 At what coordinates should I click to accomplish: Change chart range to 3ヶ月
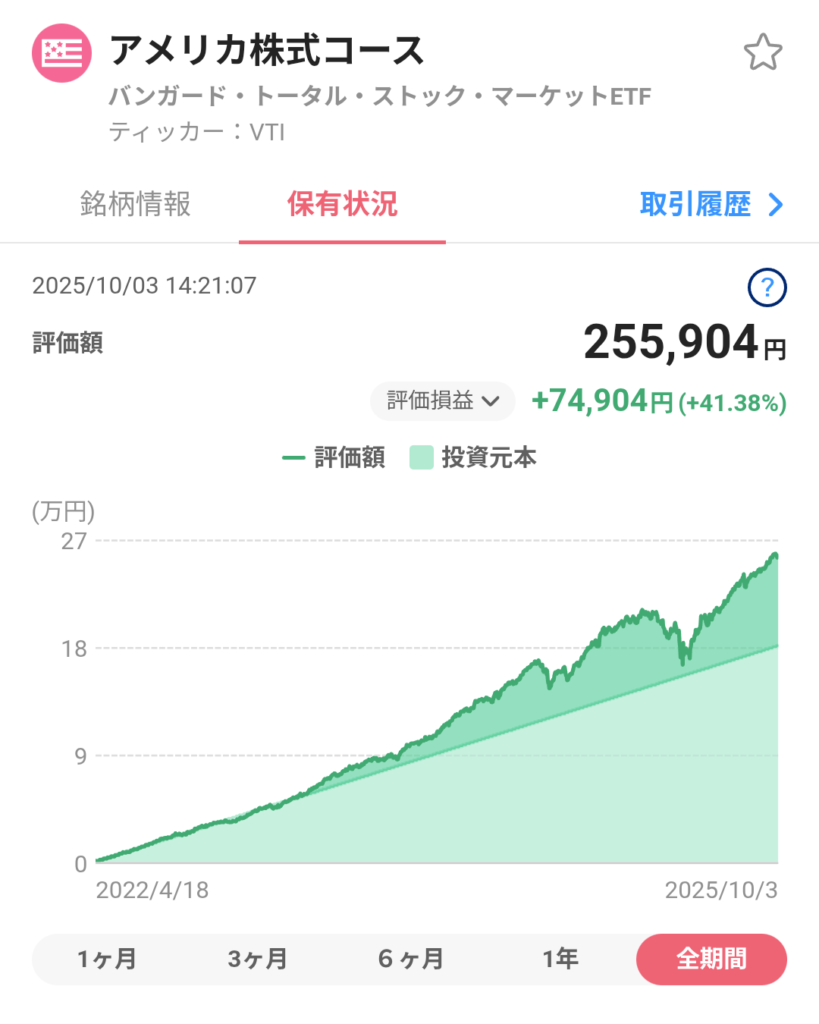(257, 960)
